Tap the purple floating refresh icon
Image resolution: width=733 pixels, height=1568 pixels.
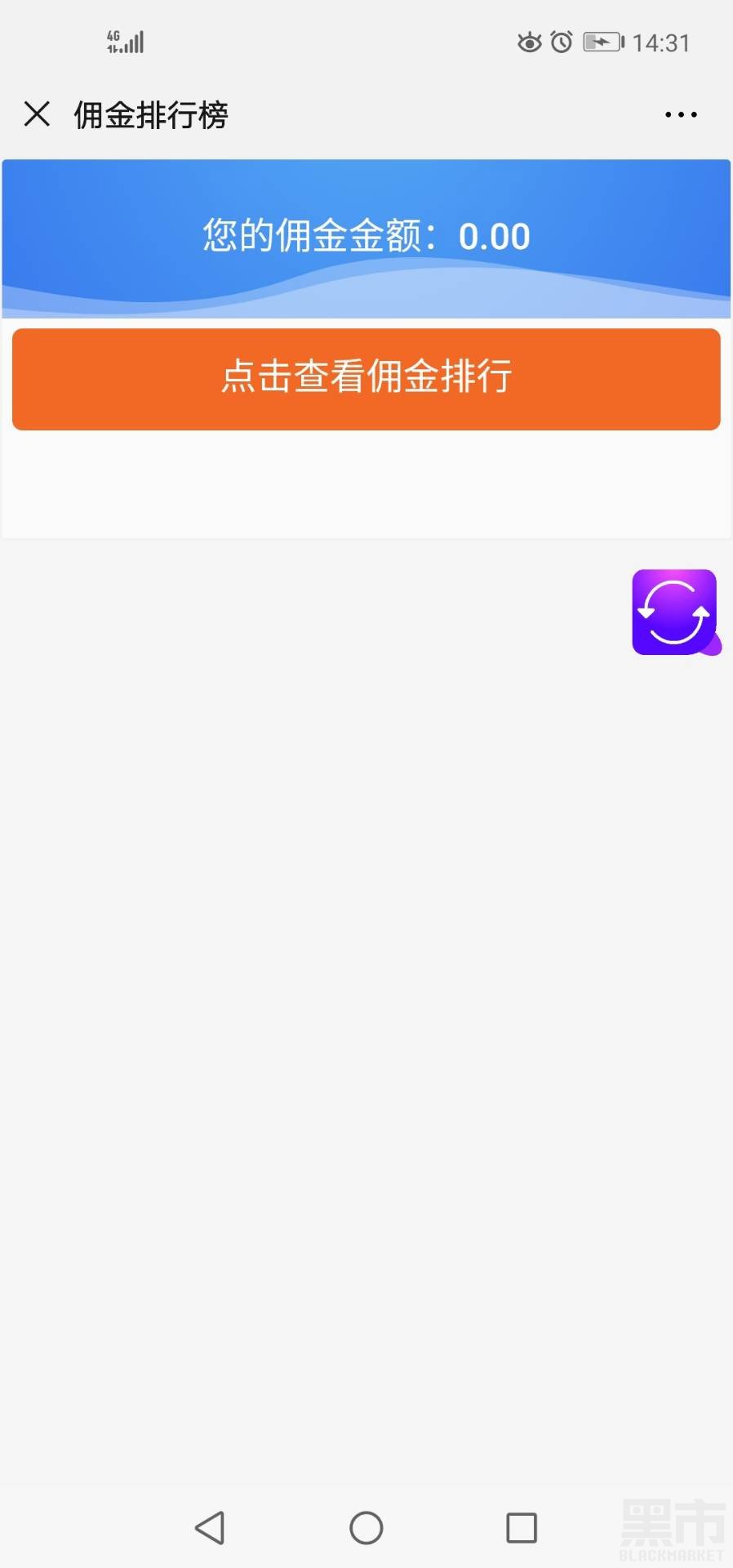click(x=674, y=612)
